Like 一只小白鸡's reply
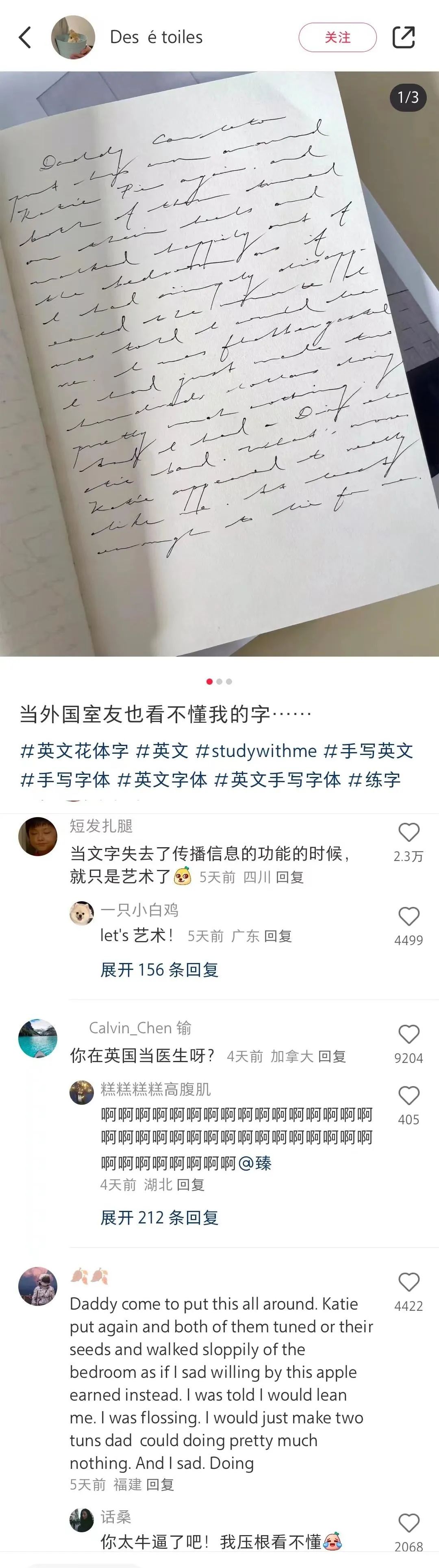The height and width of the screenshot is (1568, 439). 409,917
